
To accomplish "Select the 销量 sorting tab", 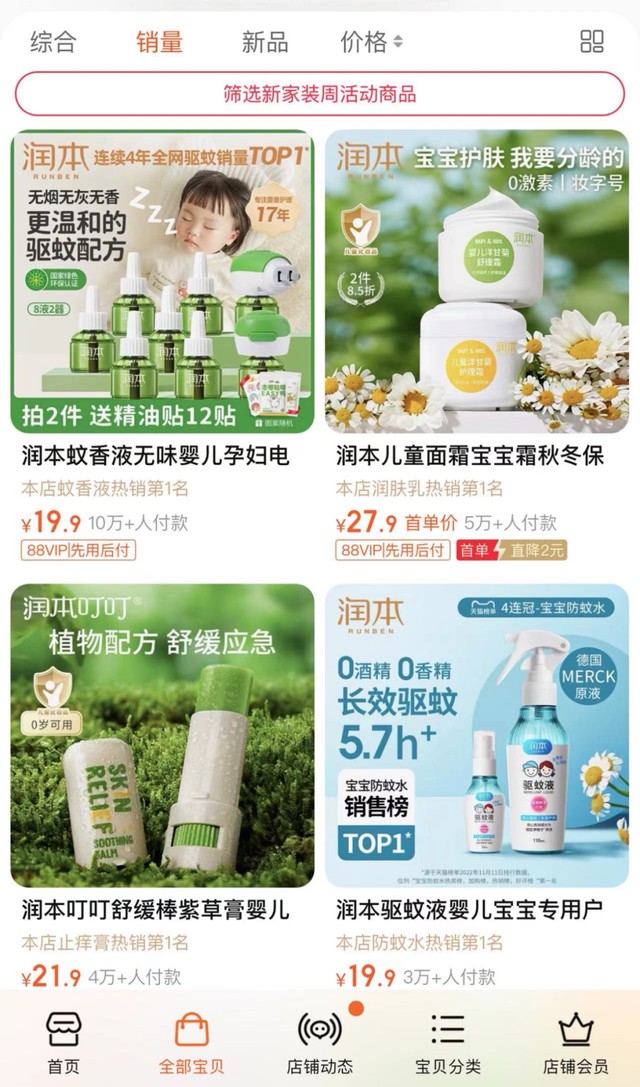I will (160, 42).
